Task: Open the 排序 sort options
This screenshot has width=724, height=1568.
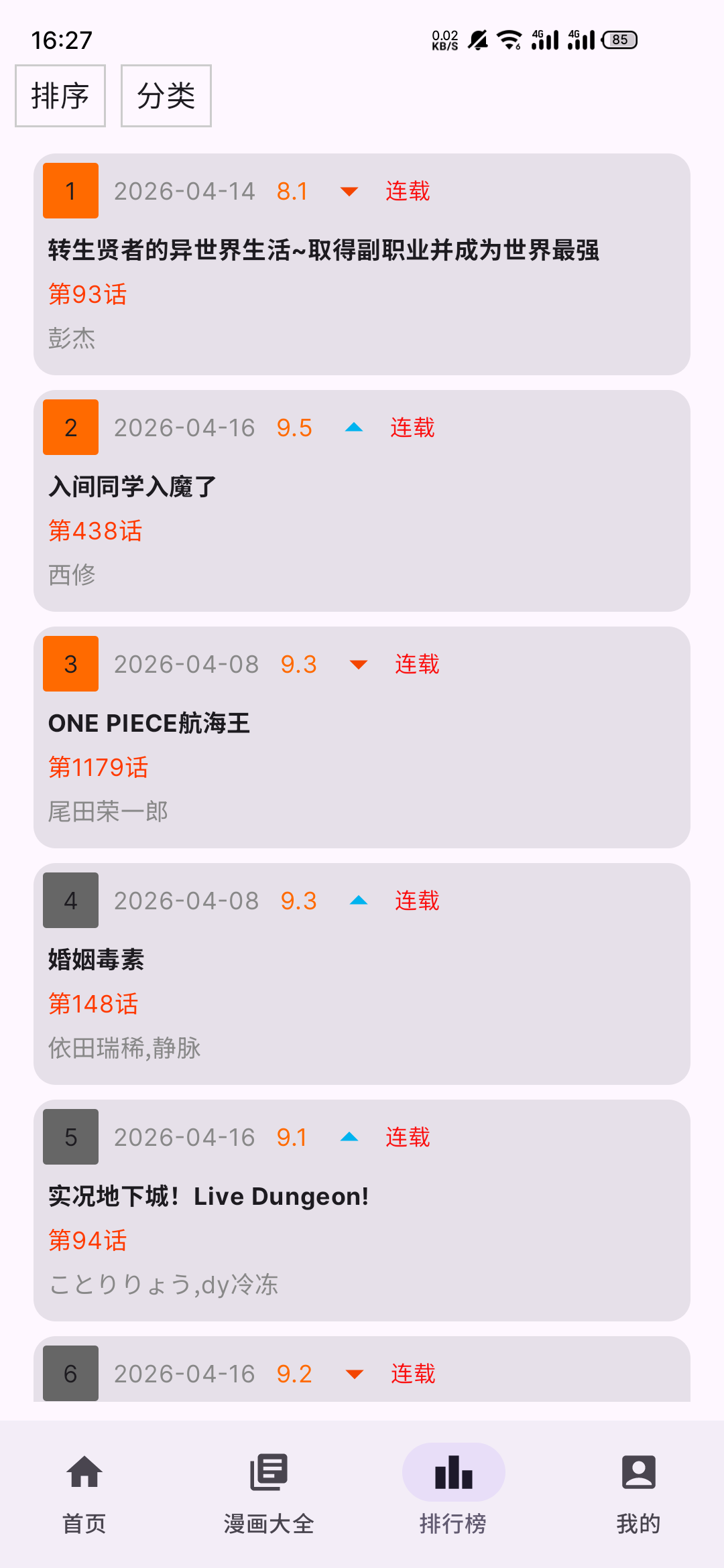Action: point(60,96)
